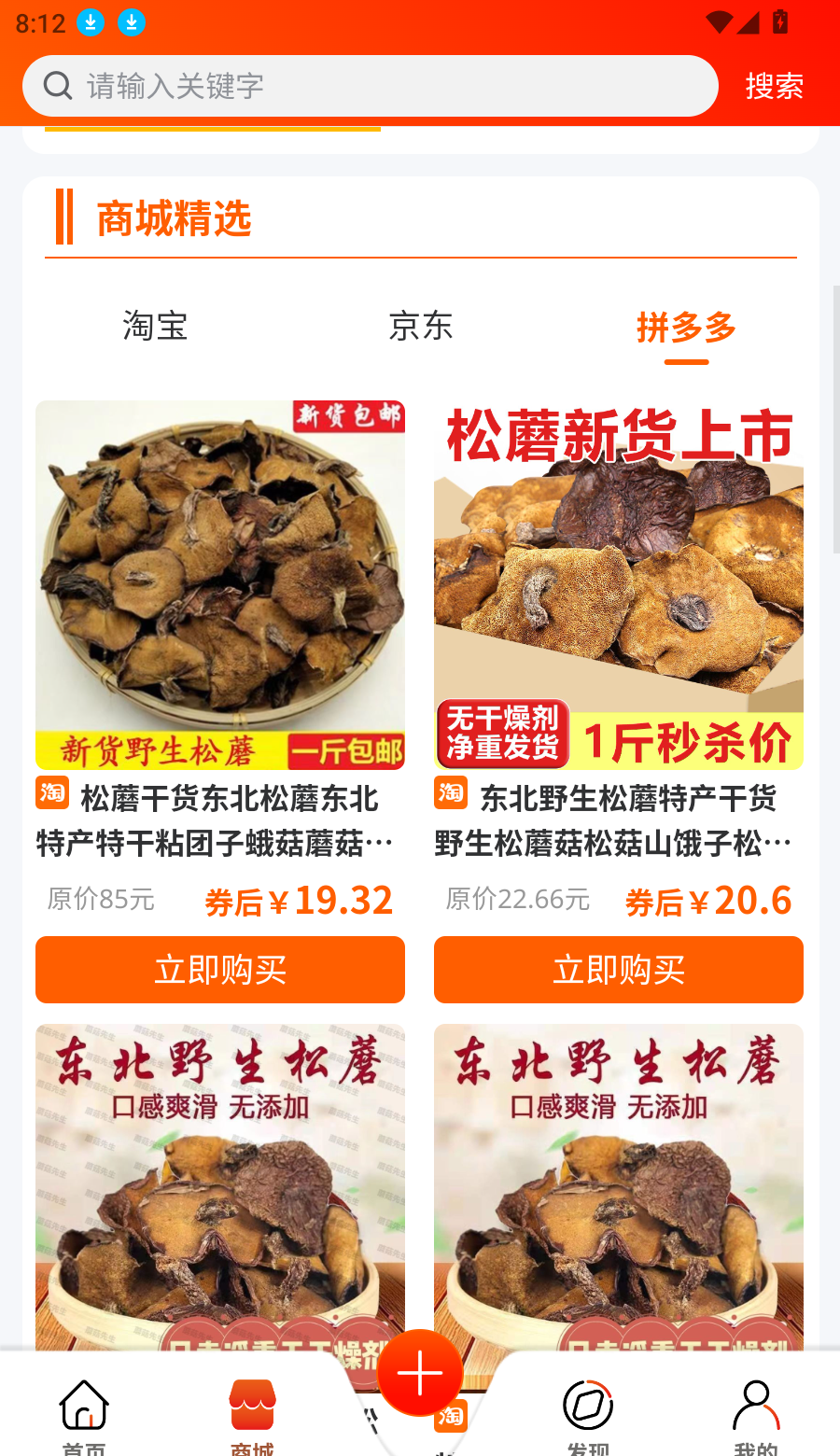Image resolution: width=840 pixels, height=1456 pixels.
Task: Buy now the ¥20.6 松蘑 product
Action: [619, 970]
